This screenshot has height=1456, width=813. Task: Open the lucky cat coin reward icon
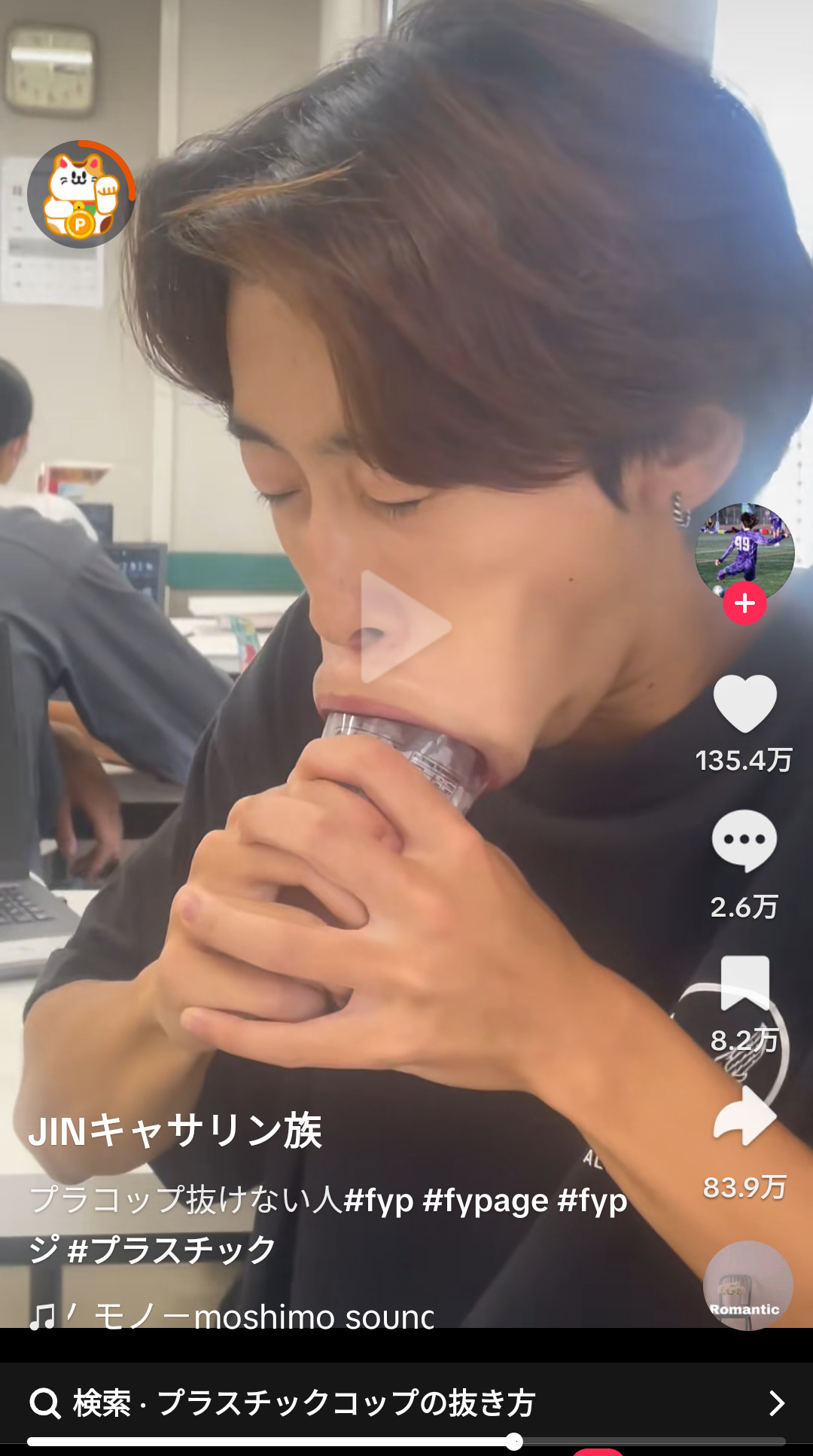click(81, 194)
